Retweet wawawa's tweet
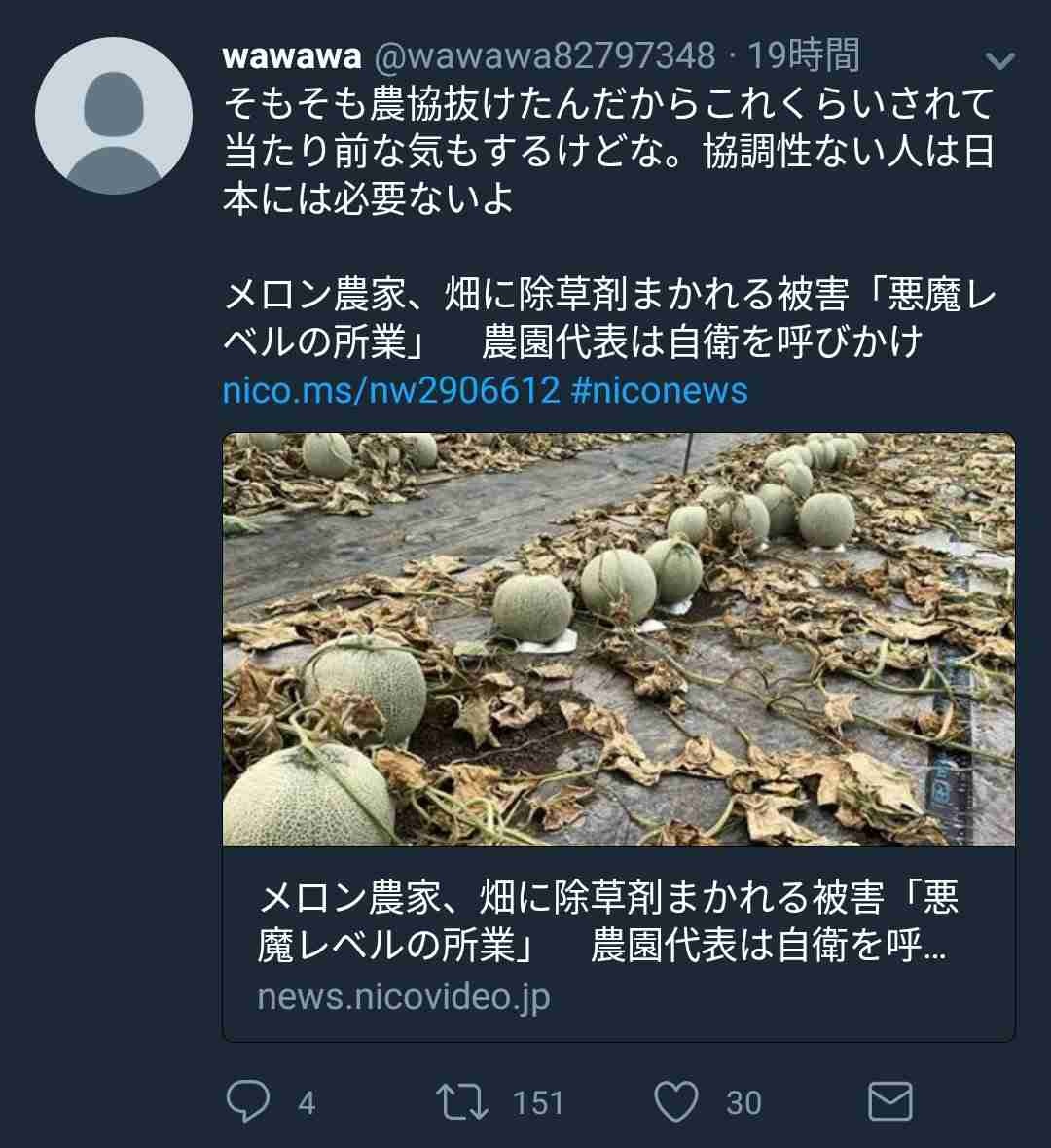Image resolution: width=1051 pixels, height=1148 pixels. 463,1101
